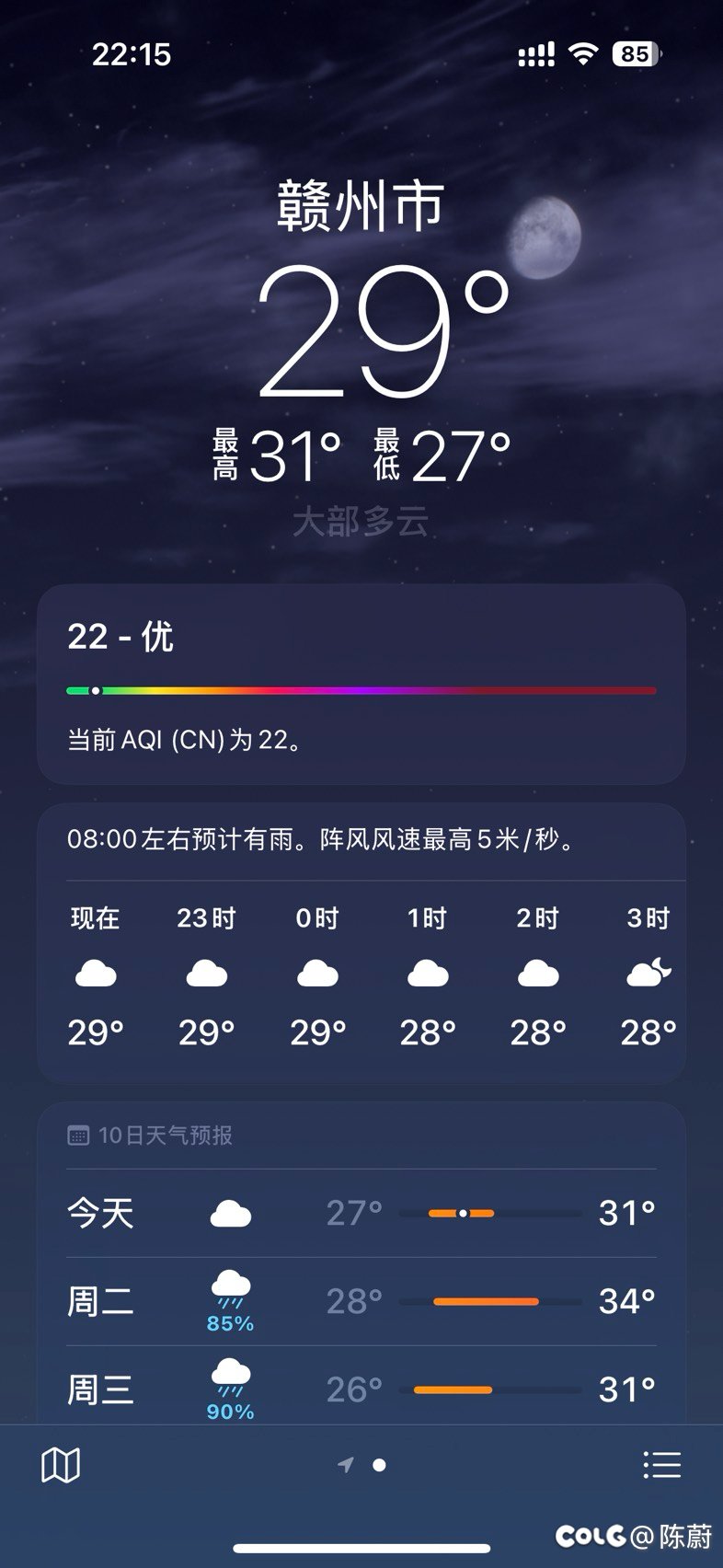This screenshot has height=1568, width=723.
Task: Open the air quality card 22 - 优
Action: pos(361,684)
